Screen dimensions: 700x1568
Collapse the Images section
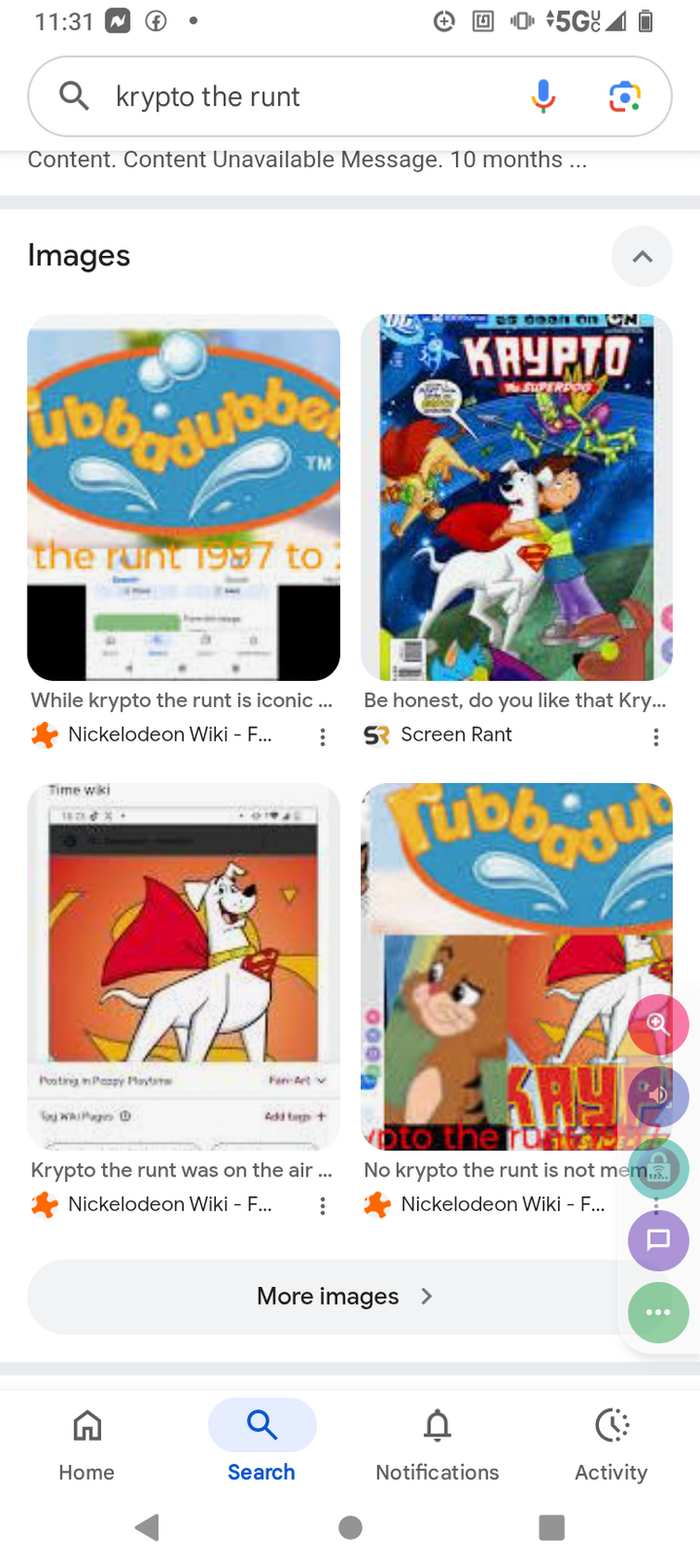642,257
